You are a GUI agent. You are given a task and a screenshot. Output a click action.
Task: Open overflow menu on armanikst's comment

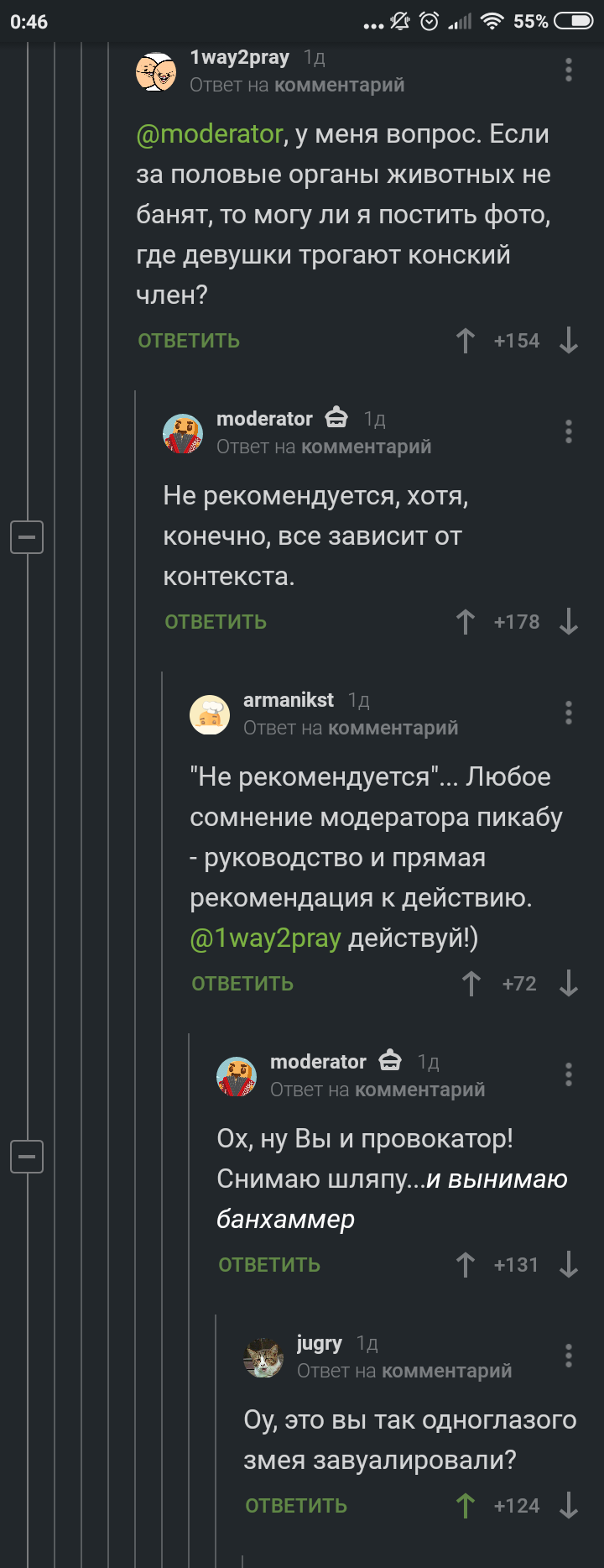point(569,713)
